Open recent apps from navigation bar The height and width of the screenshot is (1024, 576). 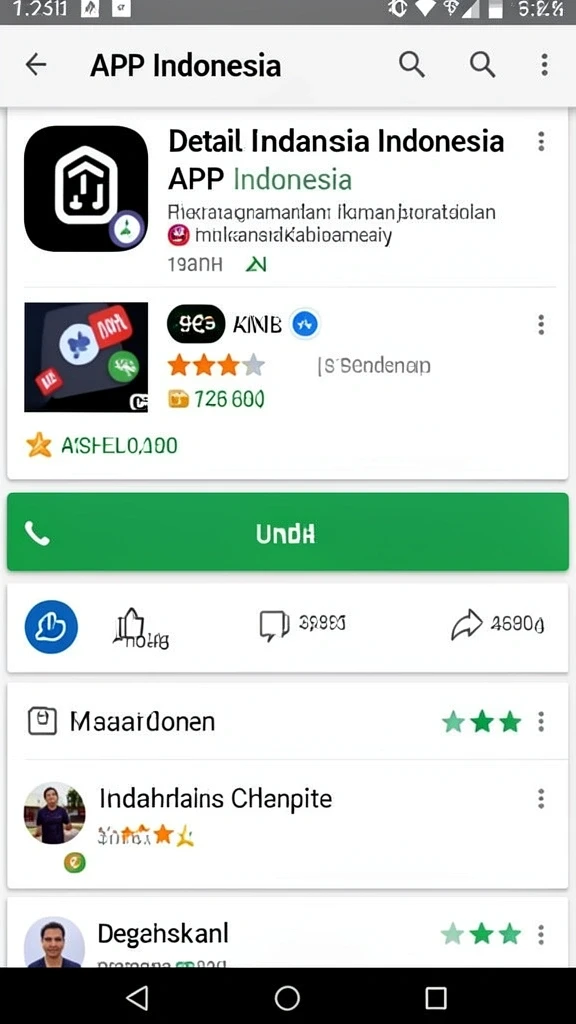436,998
